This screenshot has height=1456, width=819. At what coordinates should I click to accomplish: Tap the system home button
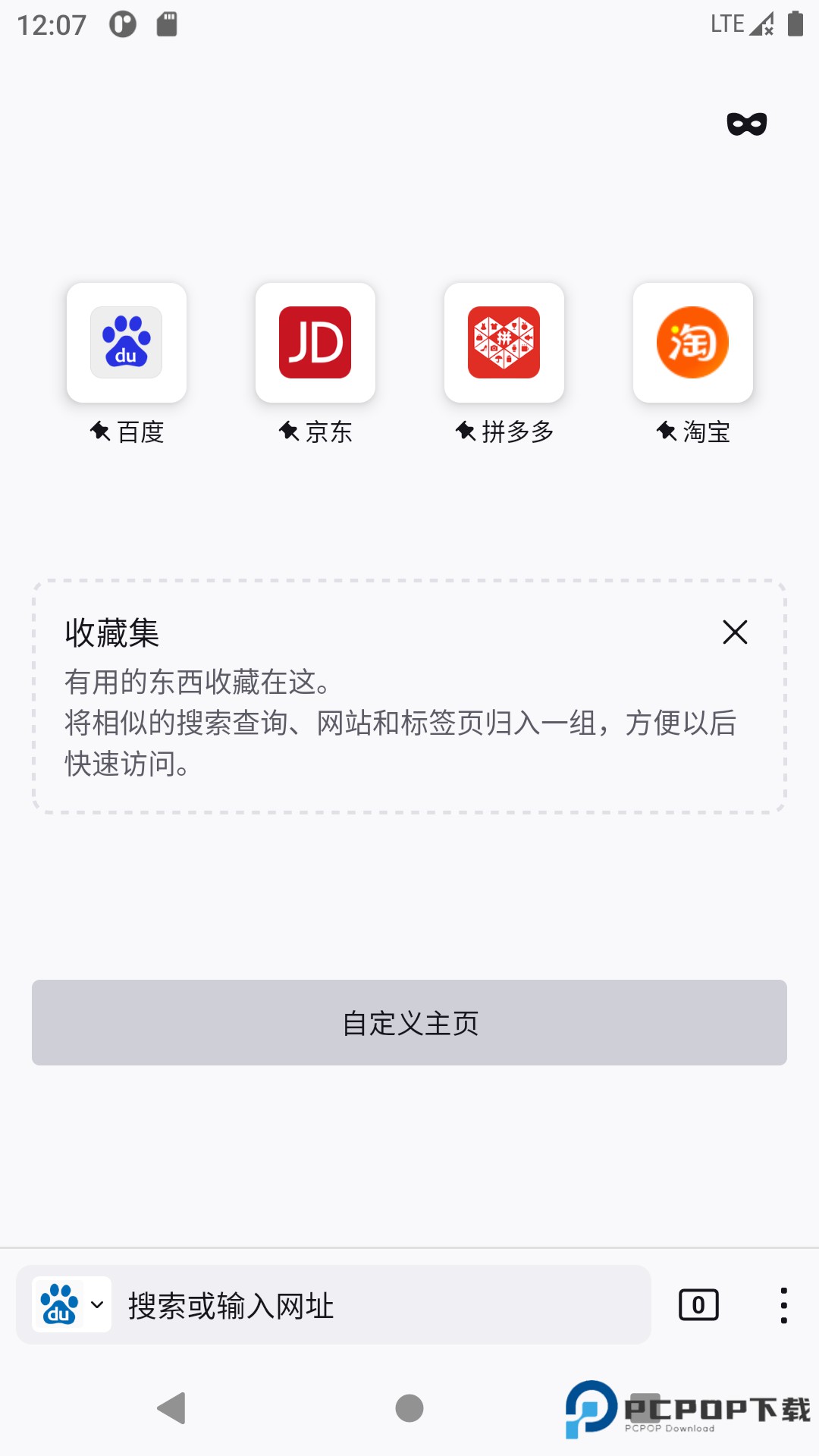tap(409, 1408)
